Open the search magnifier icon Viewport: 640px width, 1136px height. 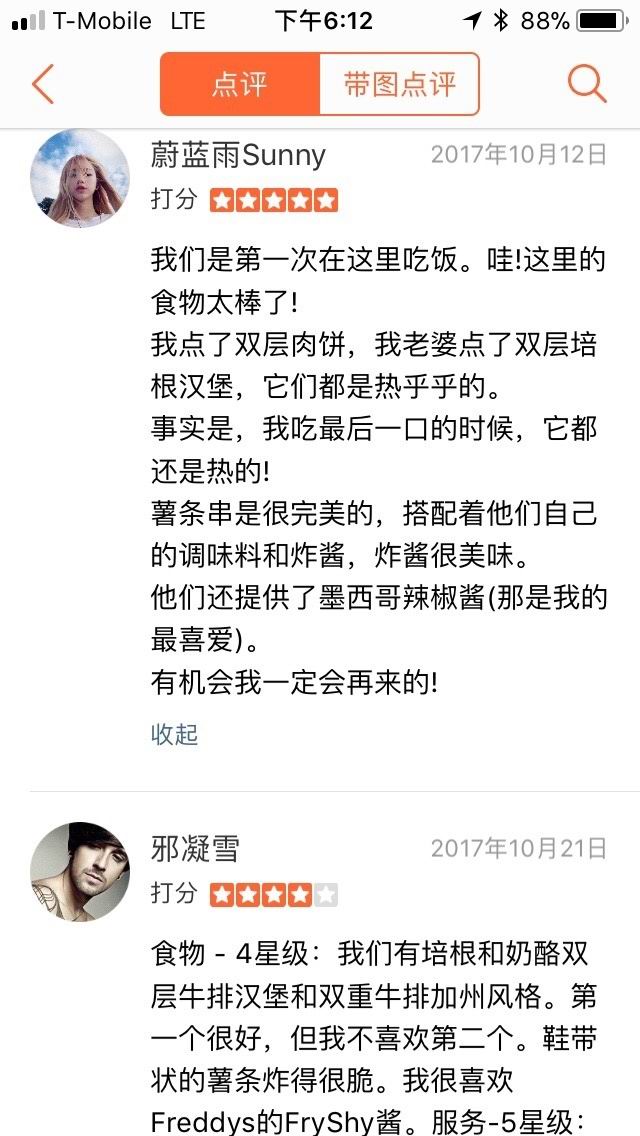click(x=587, y=84)
